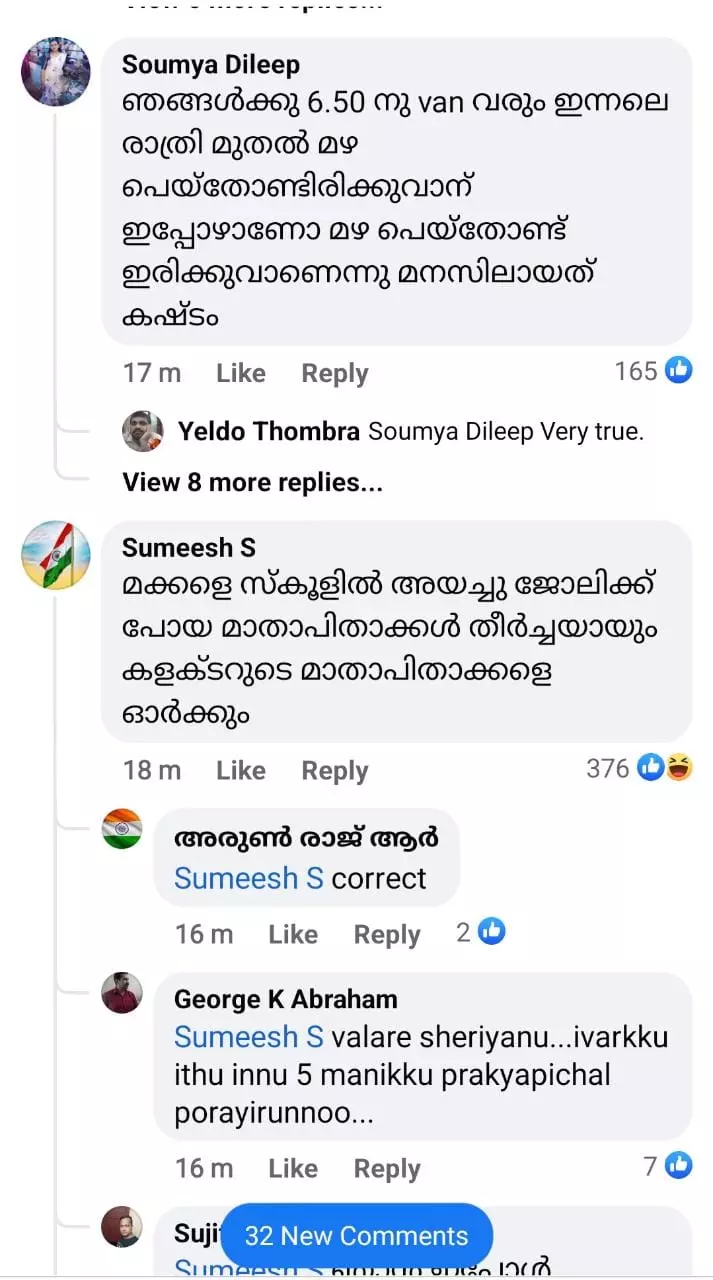
Task: Open Soumya Dileep's profile picture
Action: tap(55, 71)
